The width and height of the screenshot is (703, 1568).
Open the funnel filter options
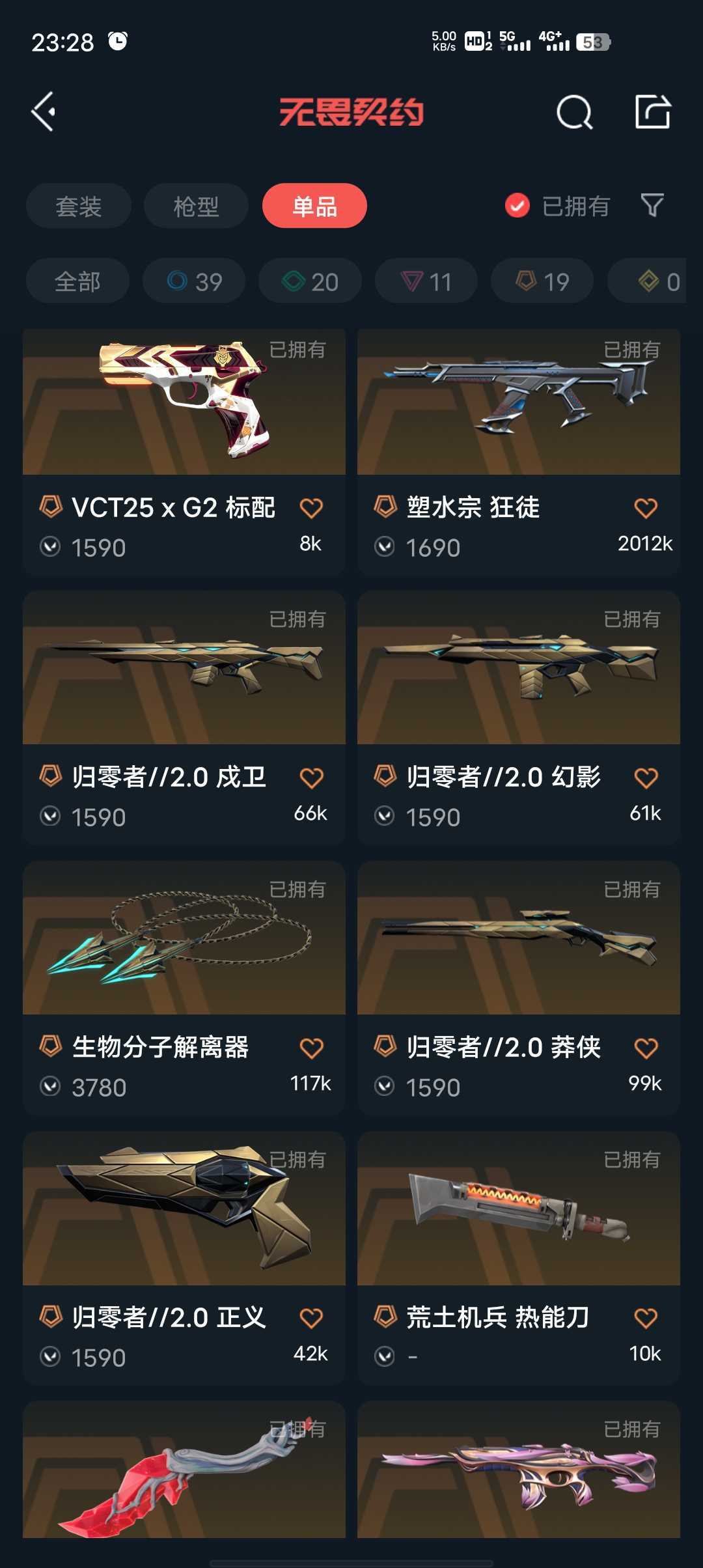click(x=652, y=206)
